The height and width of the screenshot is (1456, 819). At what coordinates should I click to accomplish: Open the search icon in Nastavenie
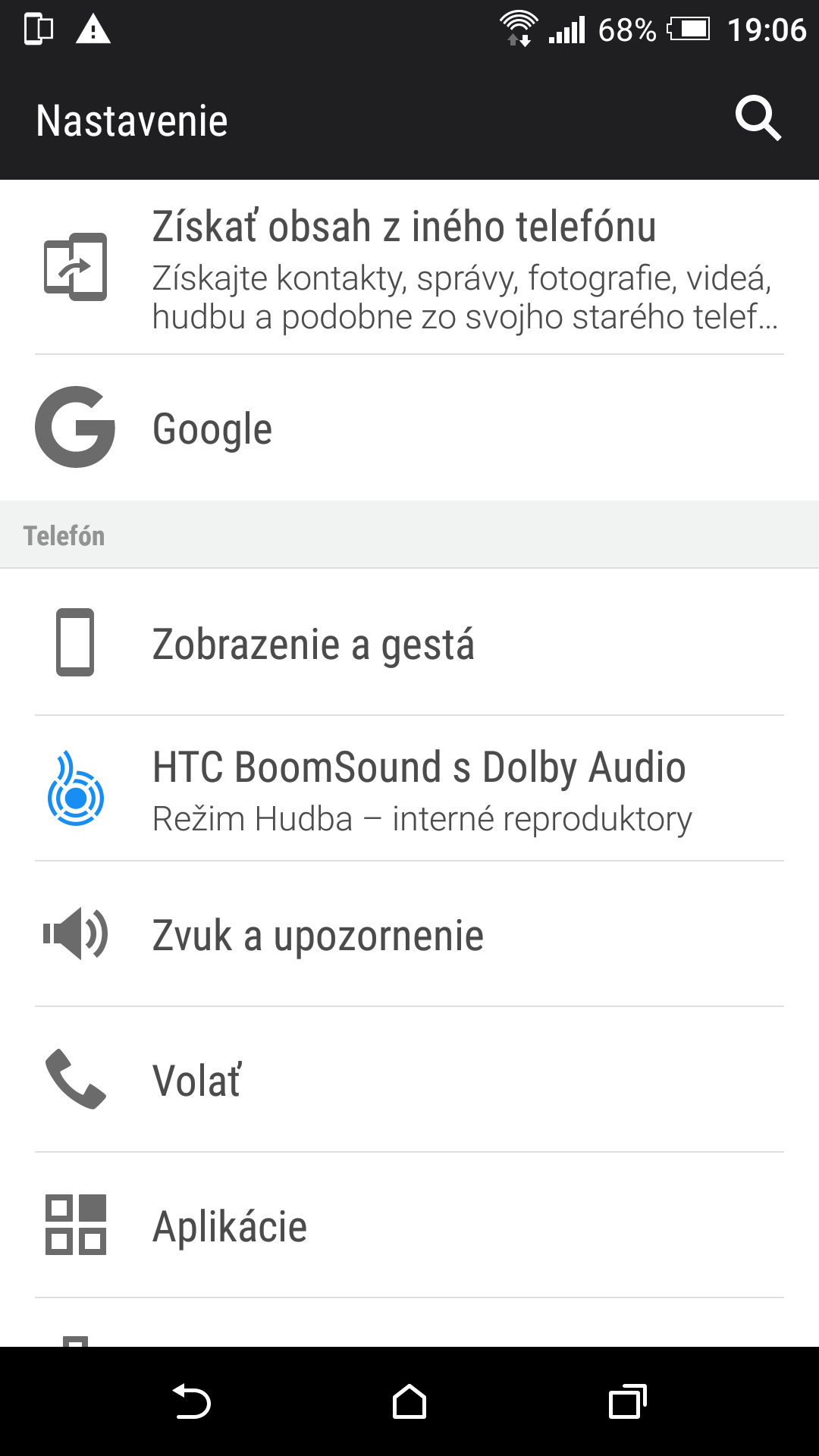[x=758, y=119]
